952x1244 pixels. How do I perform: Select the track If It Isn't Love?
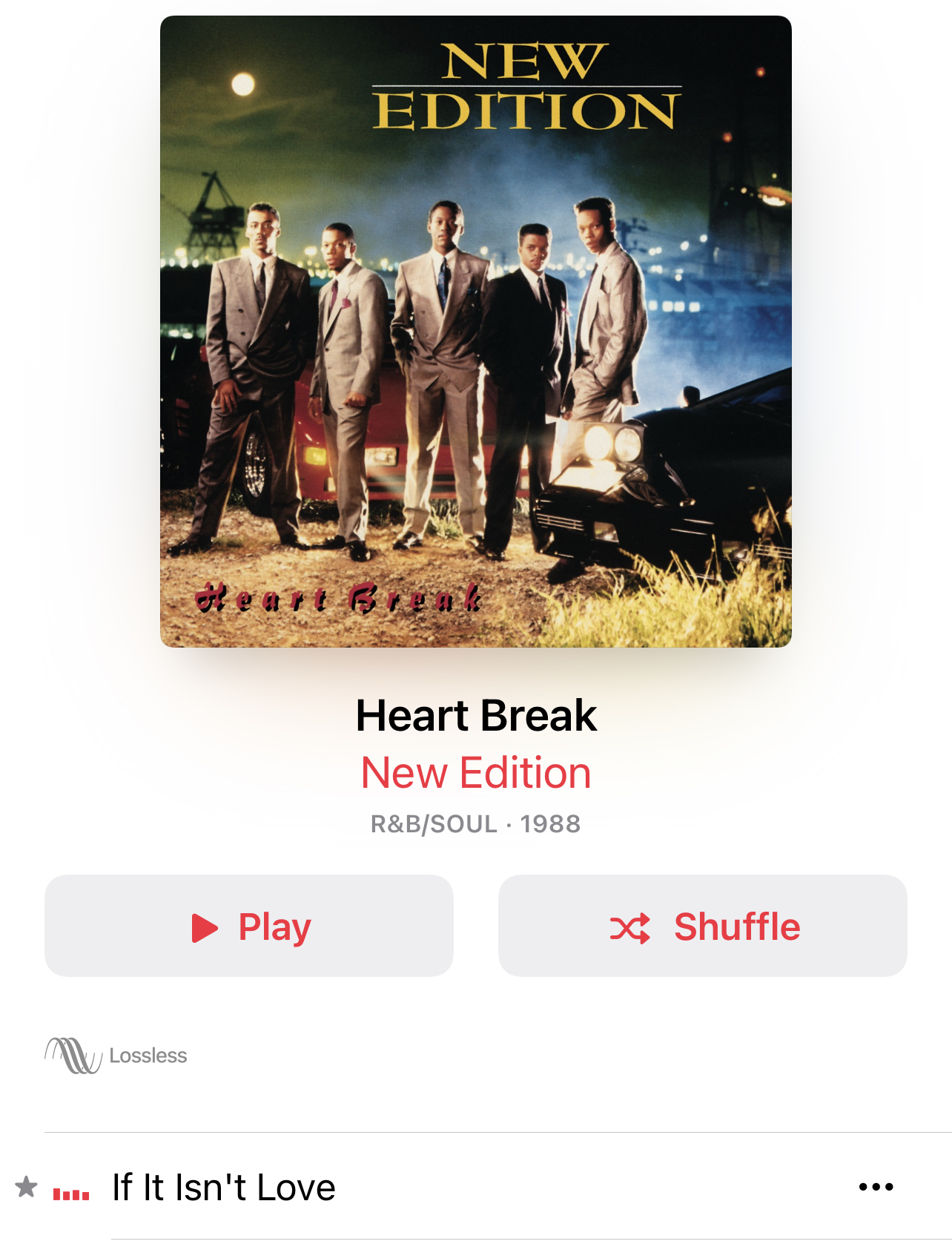point(224,1187)
